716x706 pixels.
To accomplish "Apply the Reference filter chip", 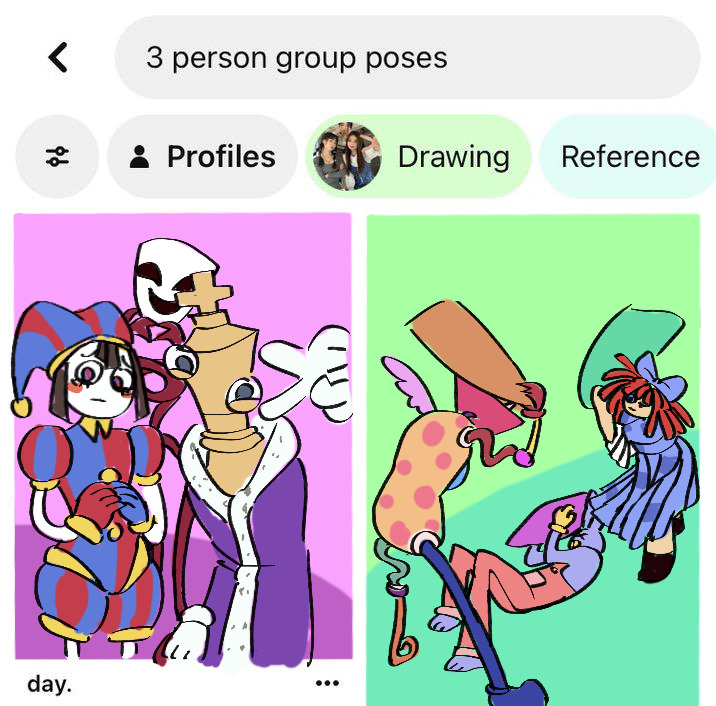I will [x=629, y=157].
